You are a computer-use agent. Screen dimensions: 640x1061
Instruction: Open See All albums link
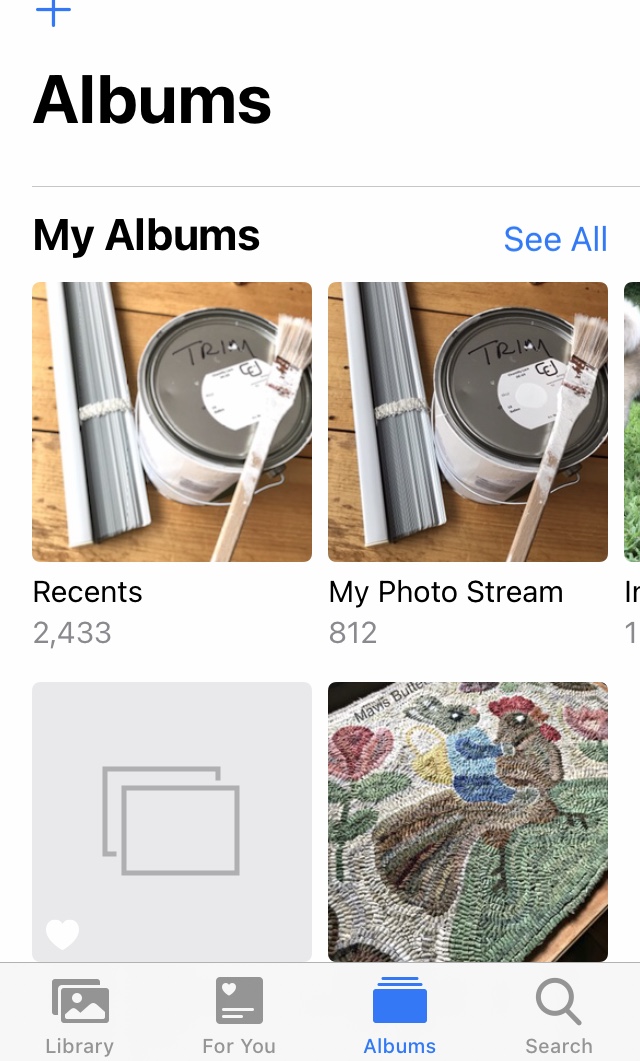[x=555, y=239]
